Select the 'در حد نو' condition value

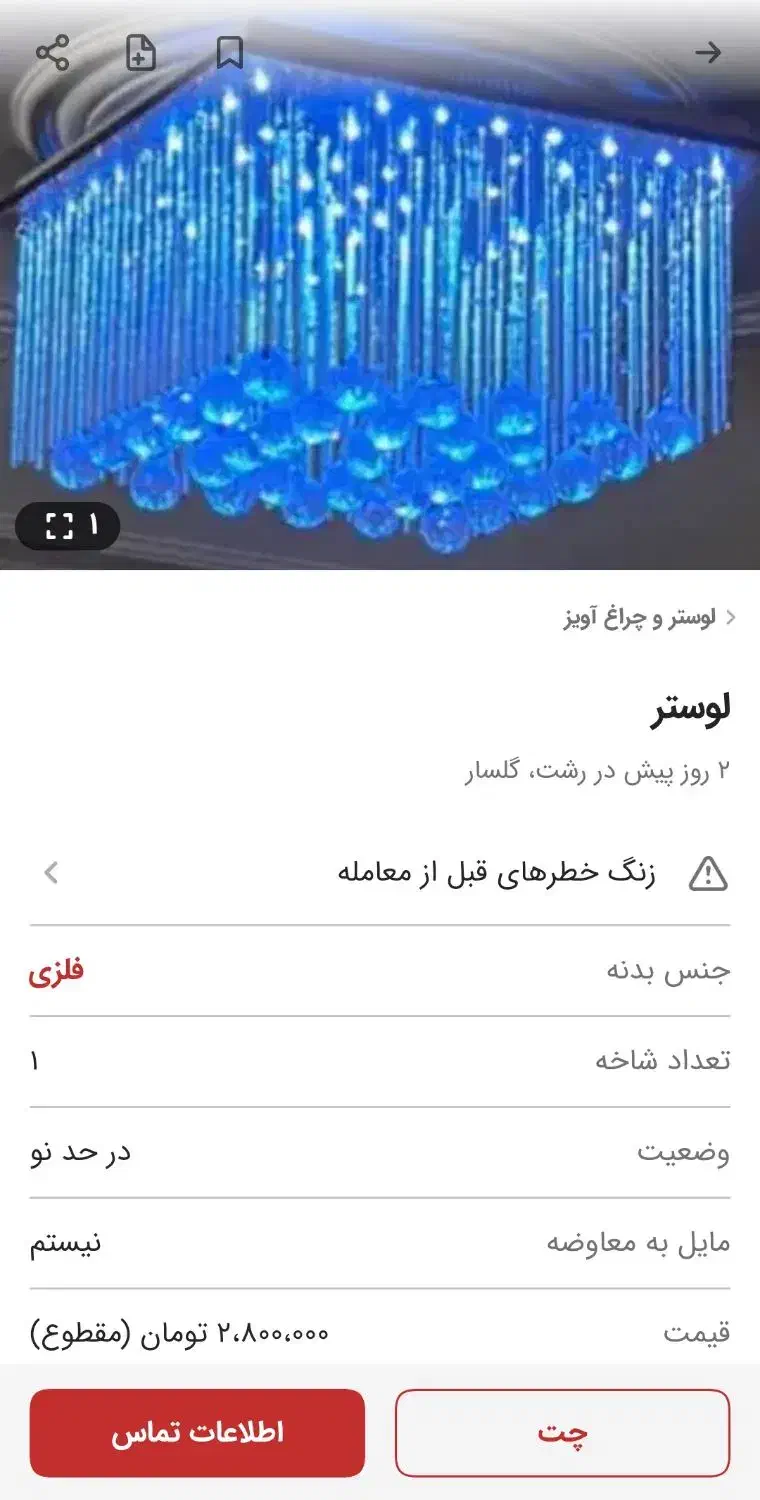click(76, 1153)
